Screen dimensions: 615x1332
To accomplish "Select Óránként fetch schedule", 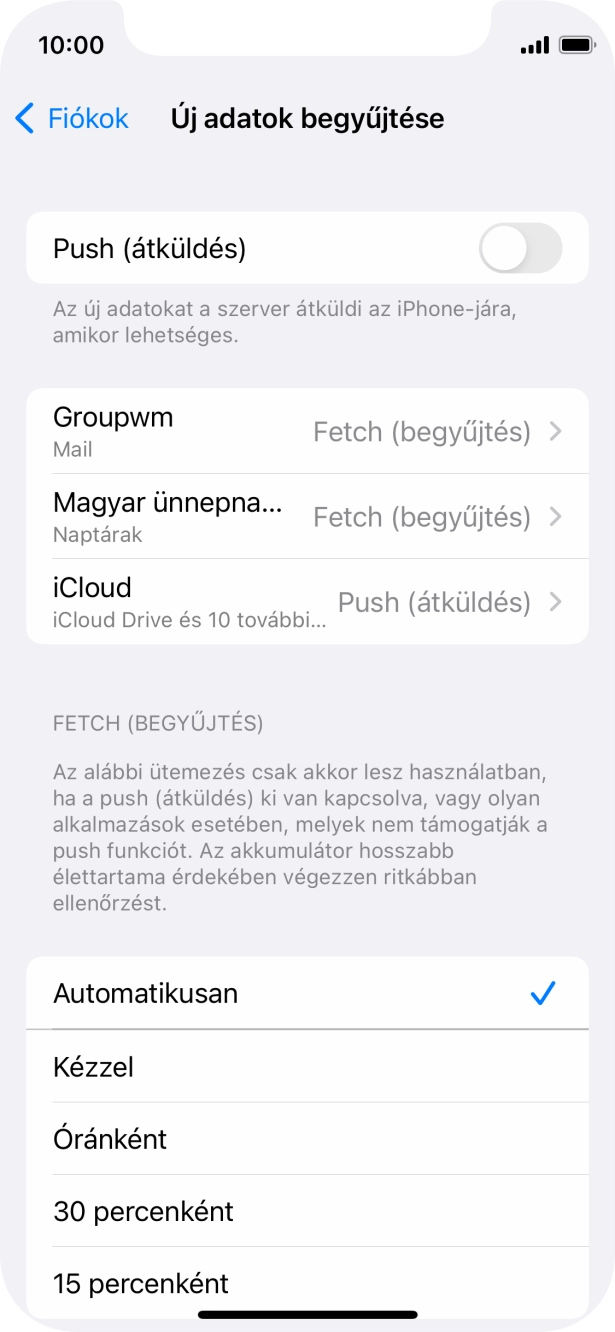I will 307,1139.
